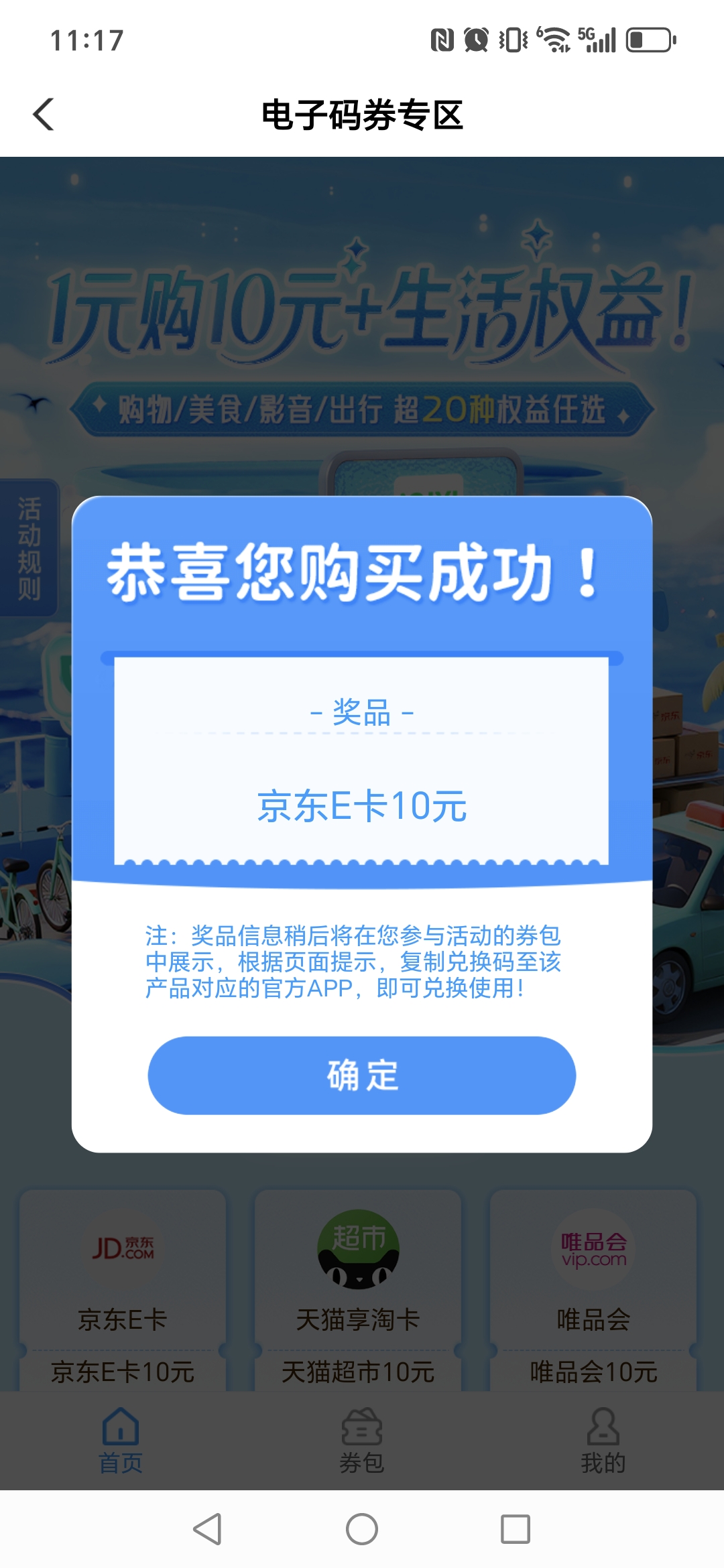Open the 活动规则 side tab

click(x=29, y=548)
